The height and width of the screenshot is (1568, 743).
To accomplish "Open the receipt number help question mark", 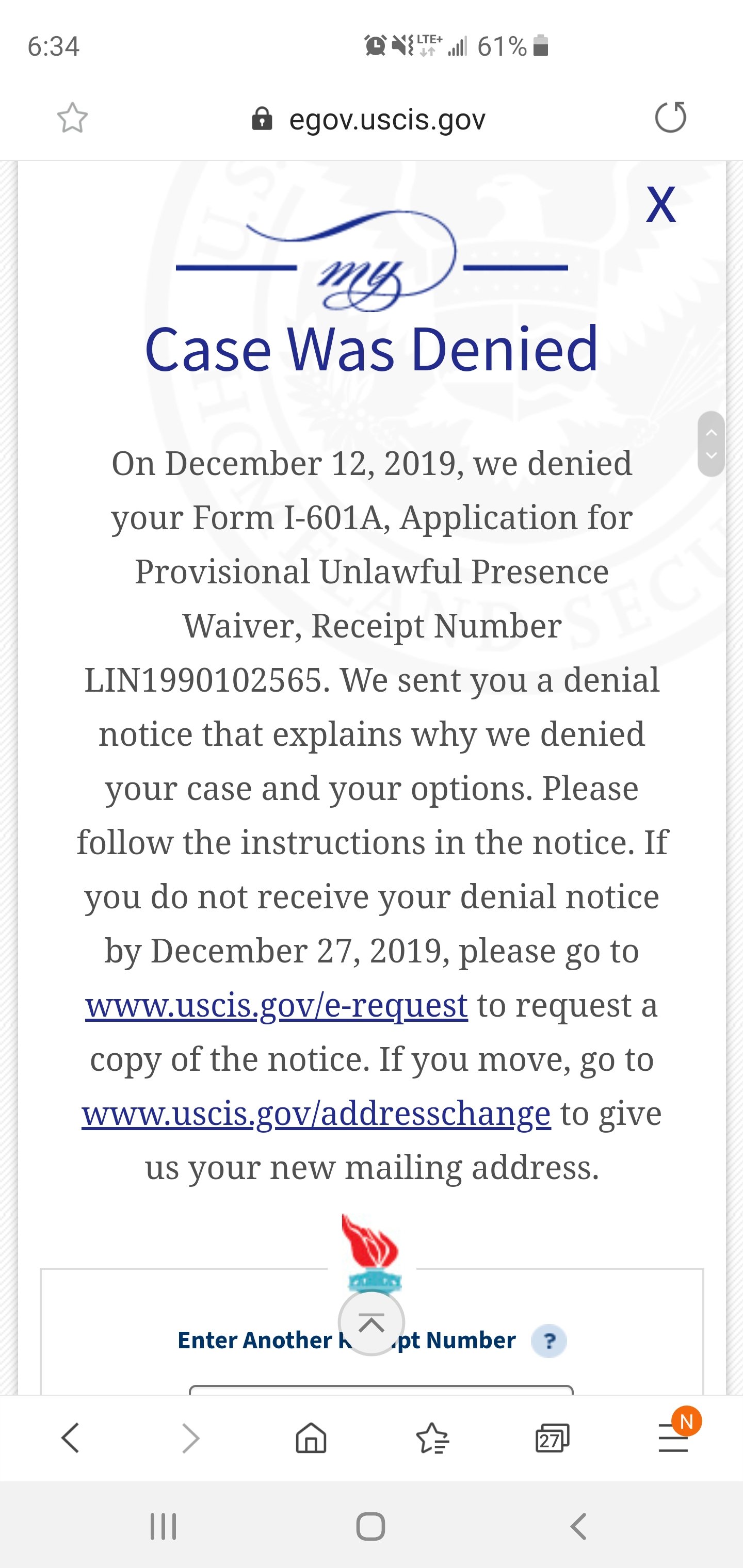I will point(548,1341).
